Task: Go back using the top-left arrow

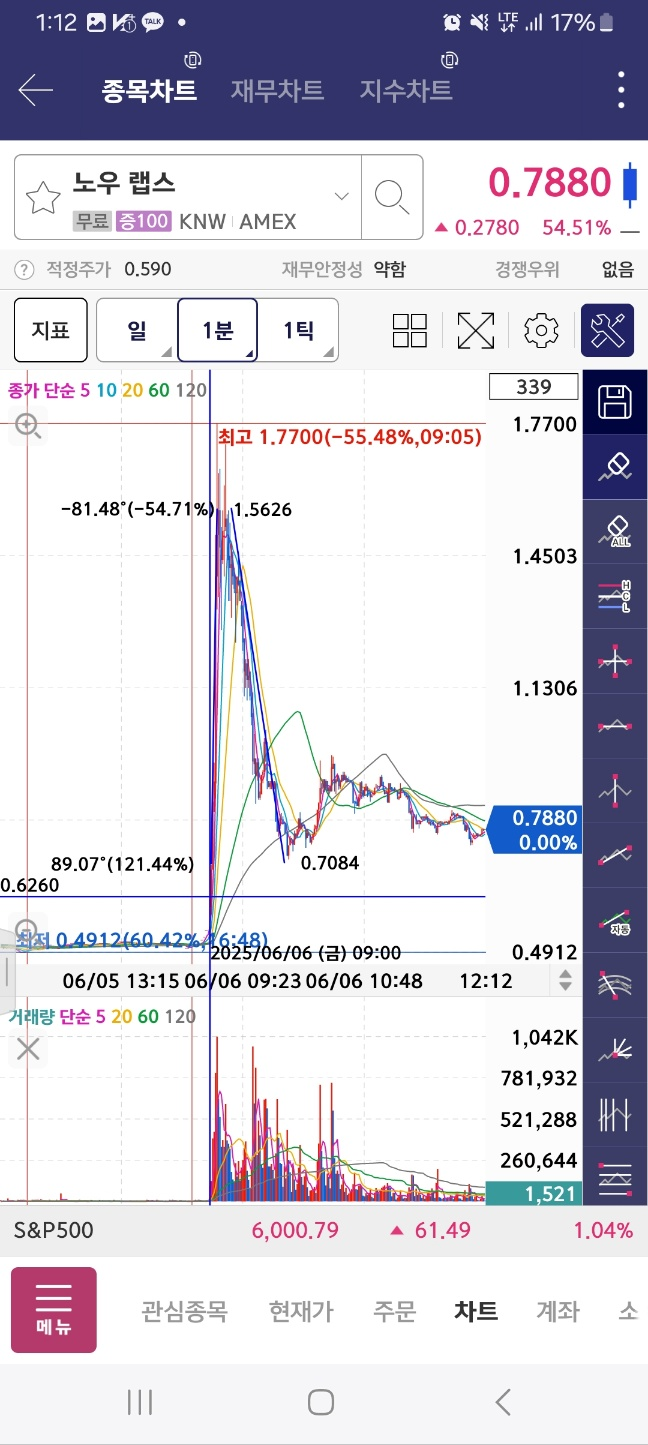Action: (x=36, y=91)
